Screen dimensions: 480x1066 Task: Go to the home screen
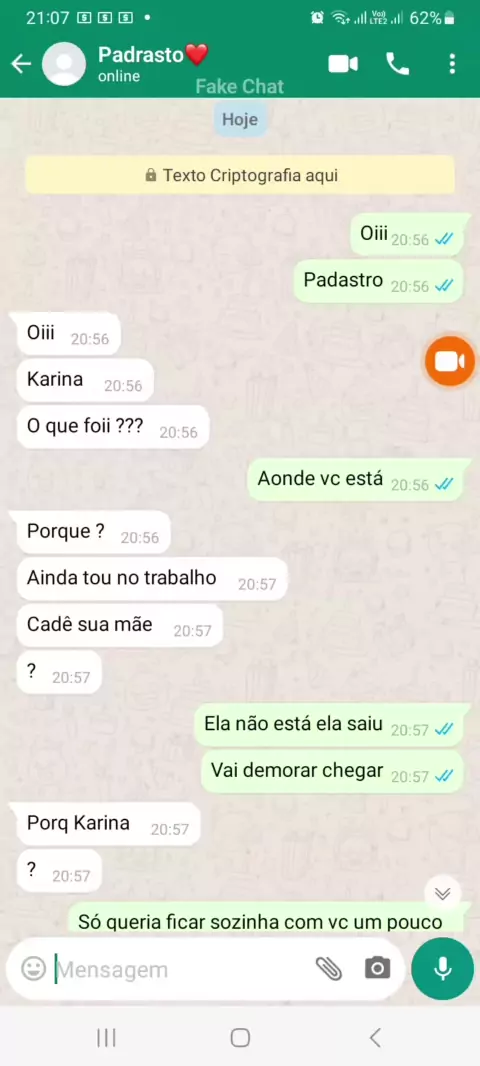pos(240,1037)
